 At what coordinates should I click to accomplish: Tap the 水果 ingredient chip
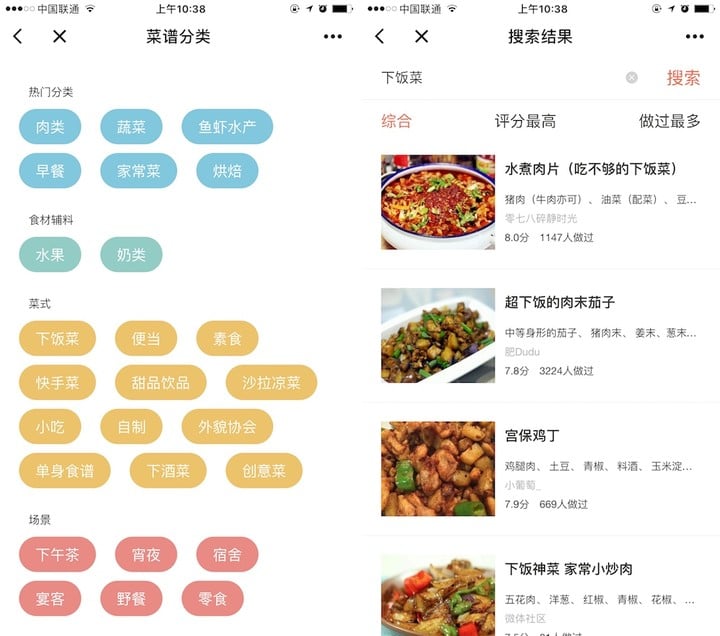click(x=50, y=255)
